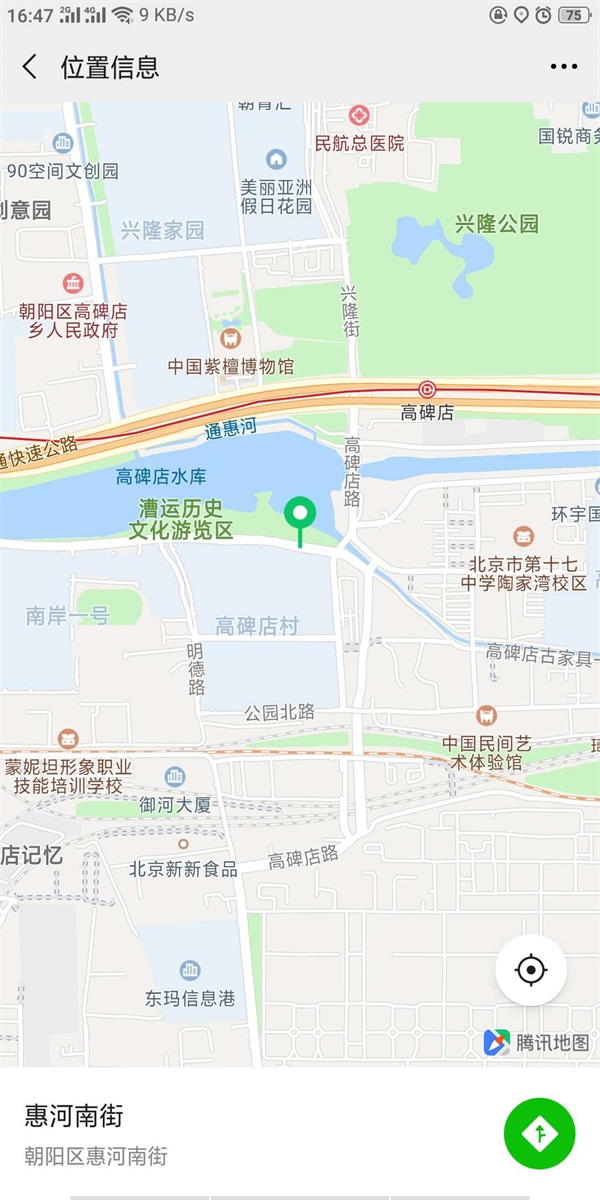The width and height of the screenshot is (600, 1200).
Task: Go back from the 位置信息 screen
Action: pos(30,67)
